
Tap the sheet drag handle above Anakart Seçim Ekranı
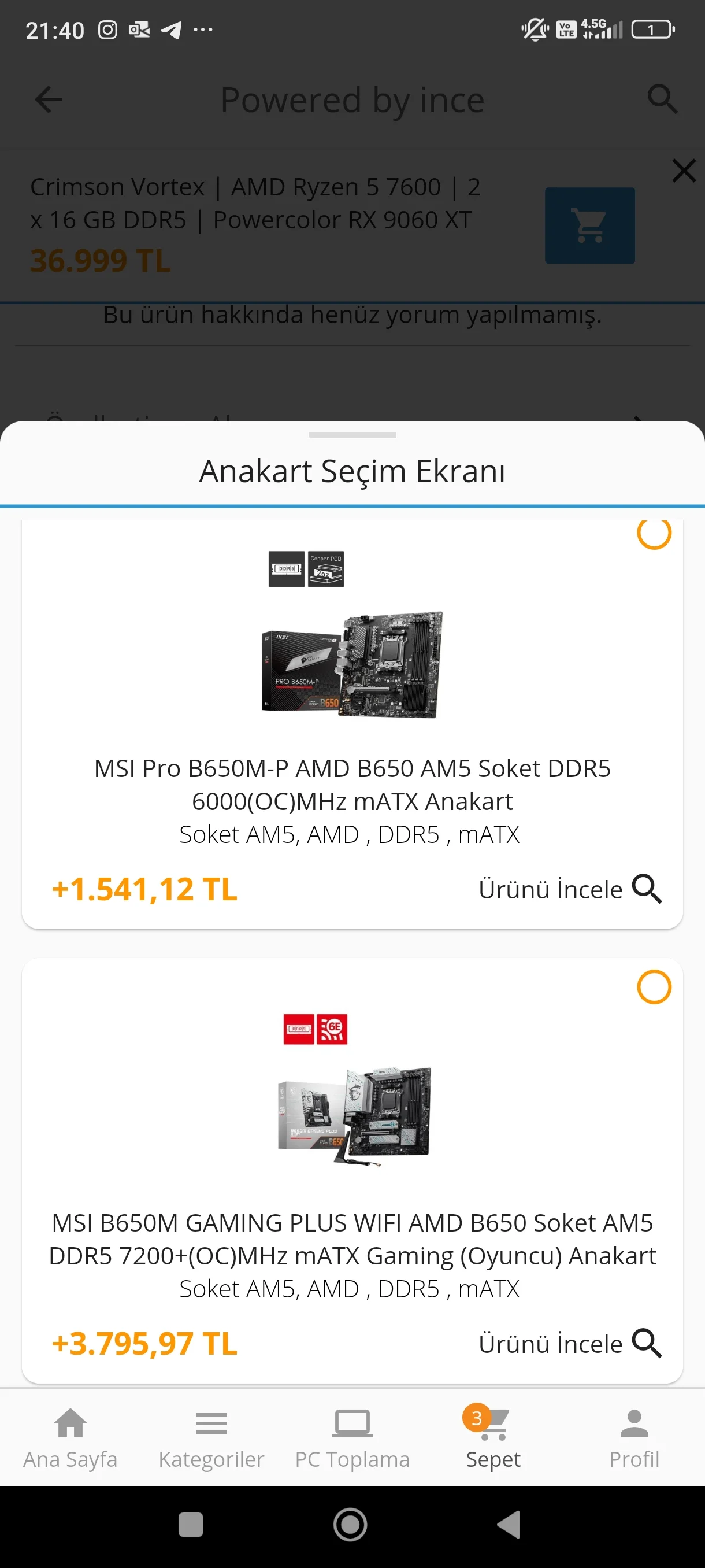pyautogui.click(x=352, y=435)
